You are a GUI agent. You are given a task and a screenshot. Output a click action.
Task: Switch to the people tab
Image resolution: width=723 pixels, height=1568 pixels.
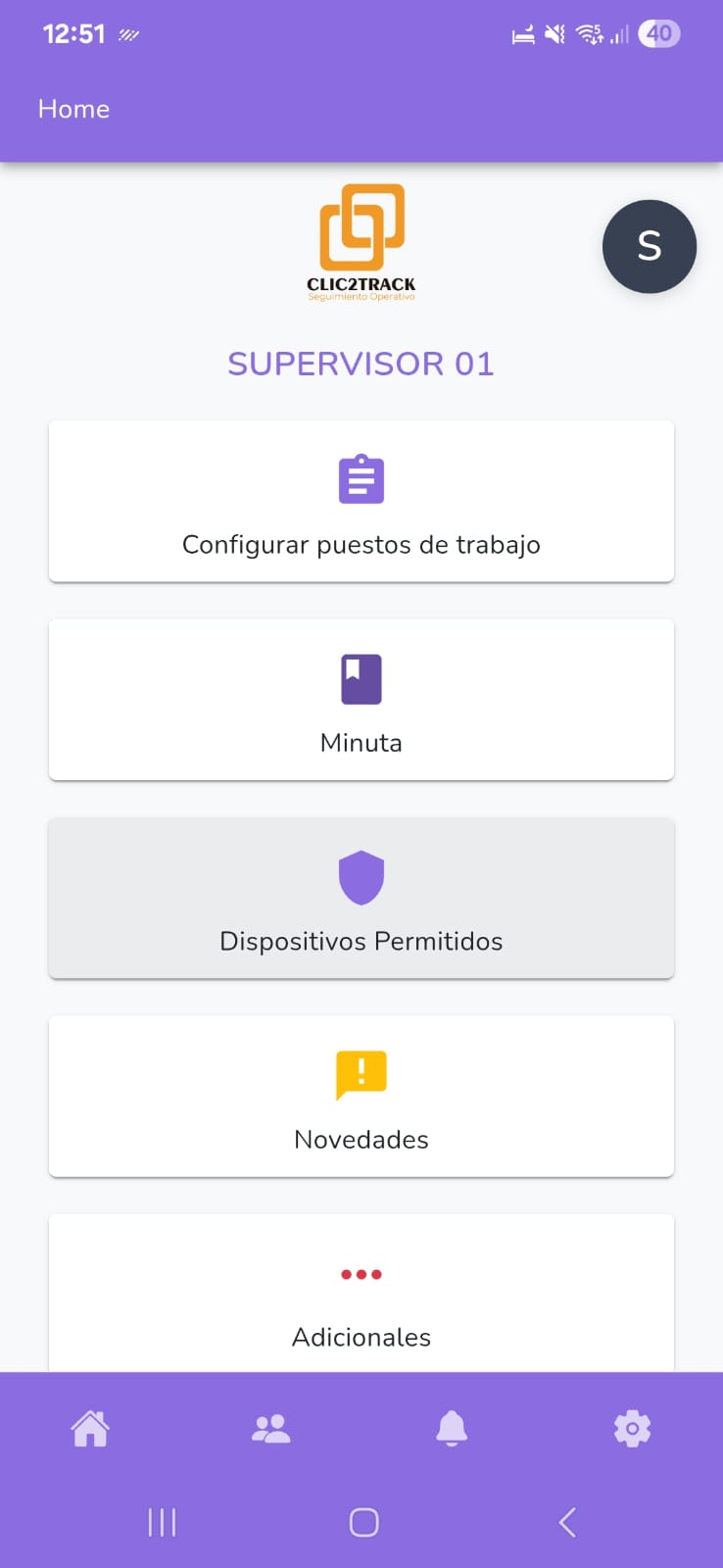[x=271, y=1429]
